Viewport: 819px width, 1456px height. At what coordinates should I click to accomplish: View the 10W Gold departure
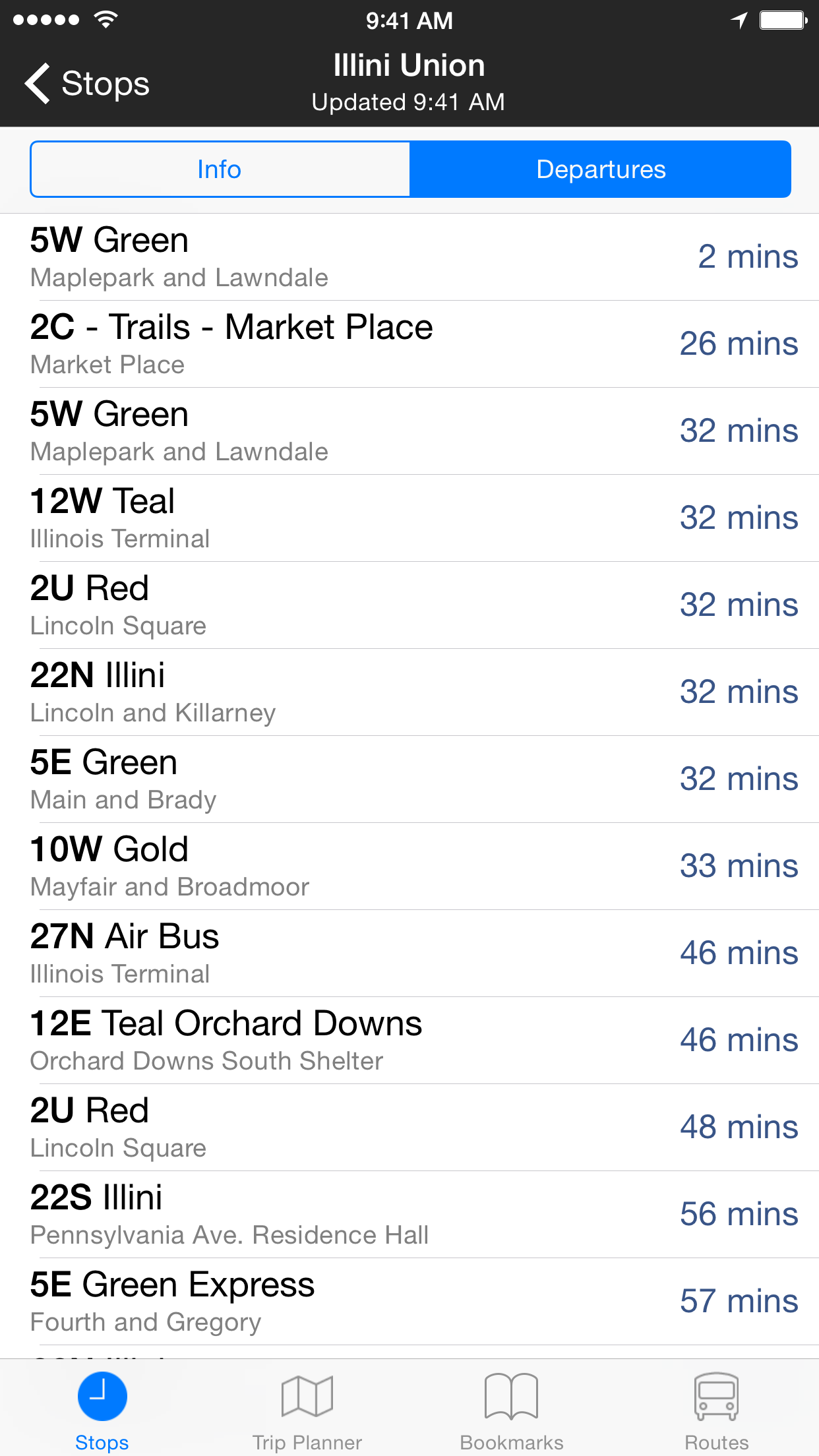409,866
